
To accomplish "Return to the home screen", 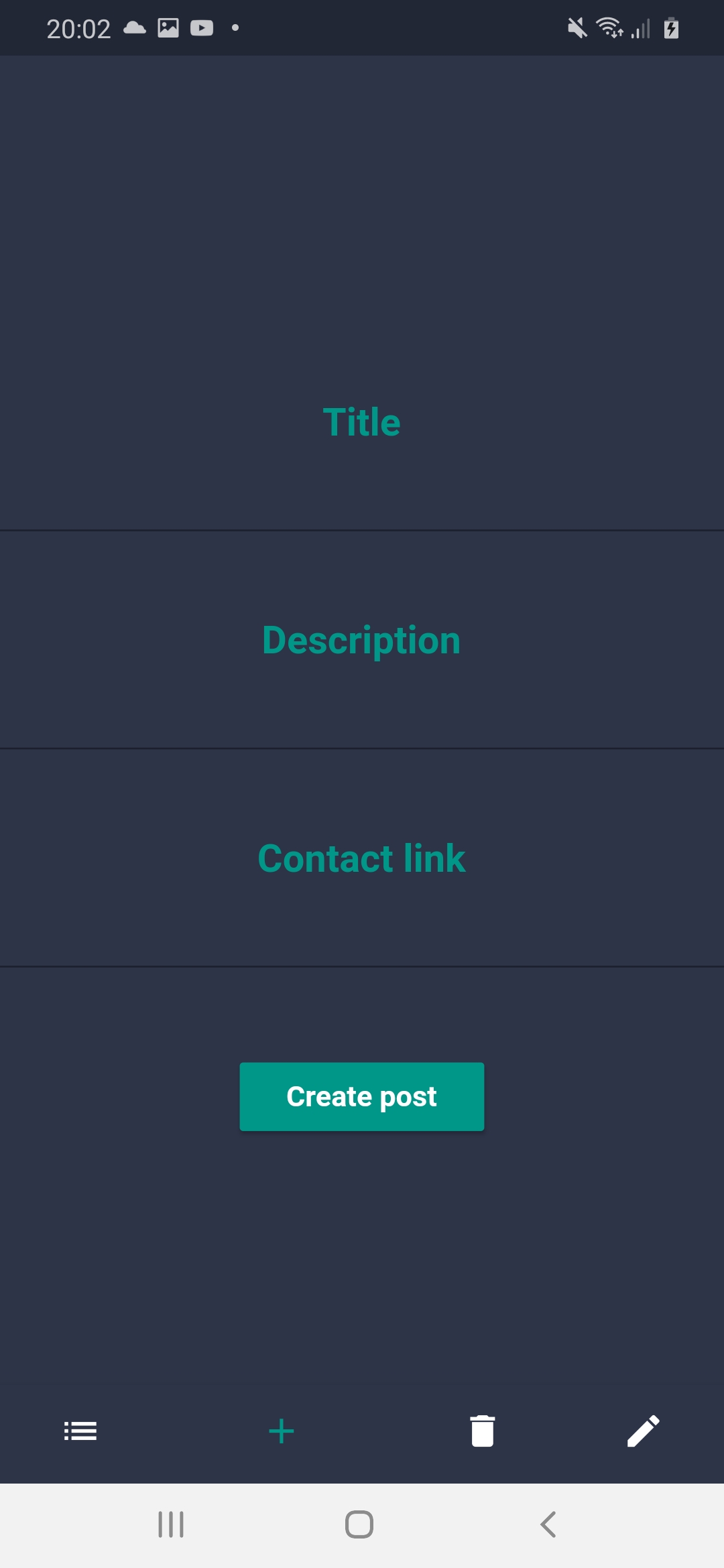I will pos(359,1524).
